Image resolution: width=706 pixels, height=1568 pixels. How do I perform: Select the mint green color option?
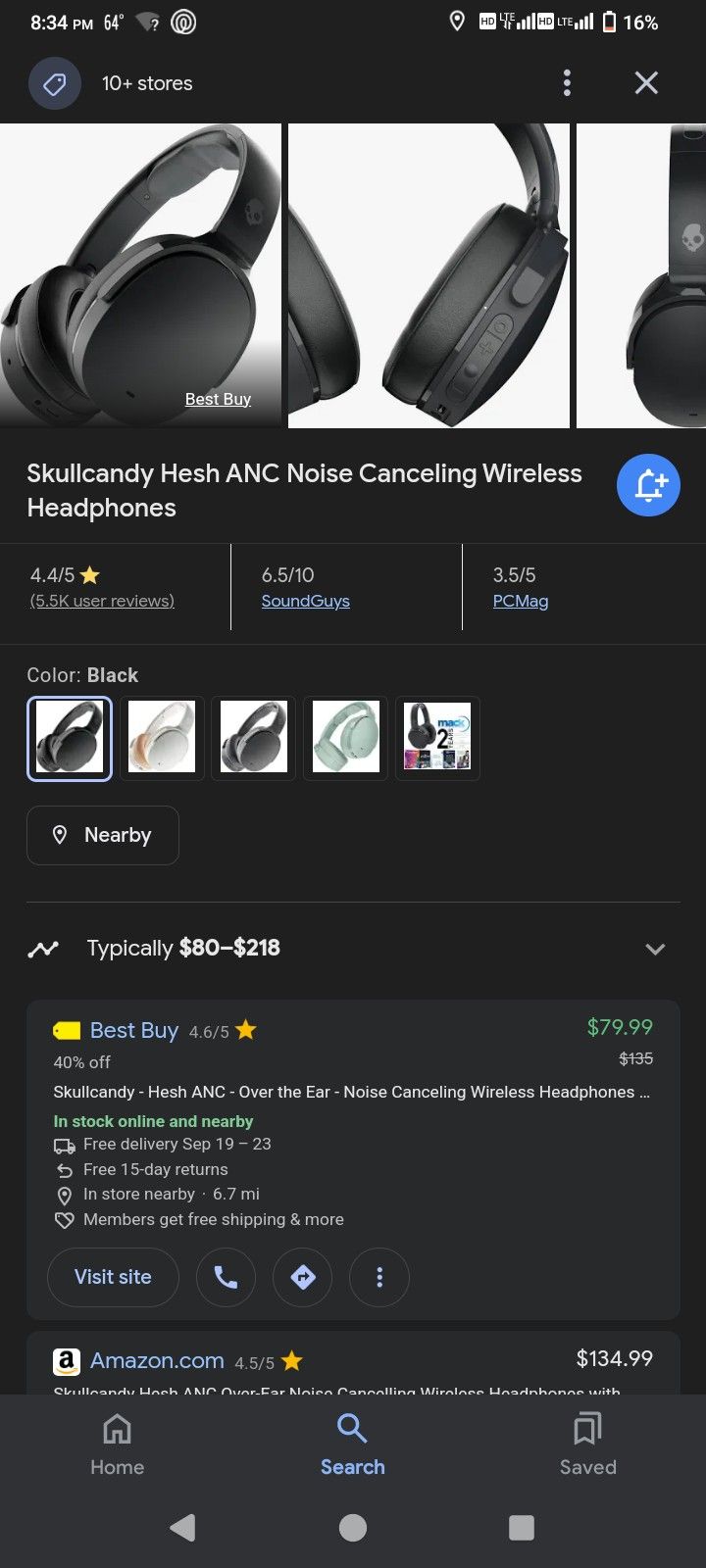point(346,738)
